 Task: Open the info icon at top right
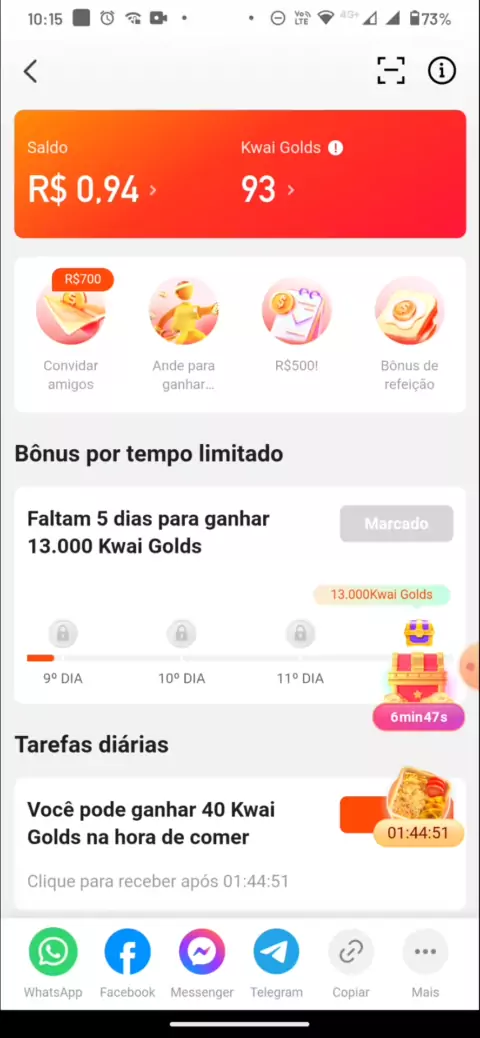[442, 70]
